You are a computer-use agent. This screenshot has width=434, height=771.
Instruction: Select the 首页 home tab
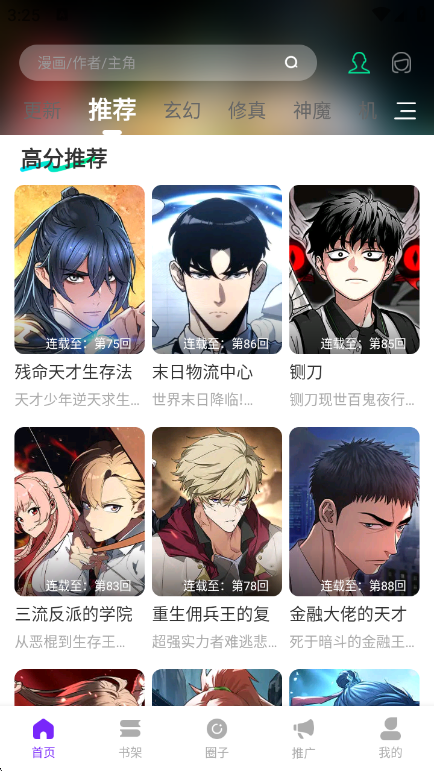(43, 738)
